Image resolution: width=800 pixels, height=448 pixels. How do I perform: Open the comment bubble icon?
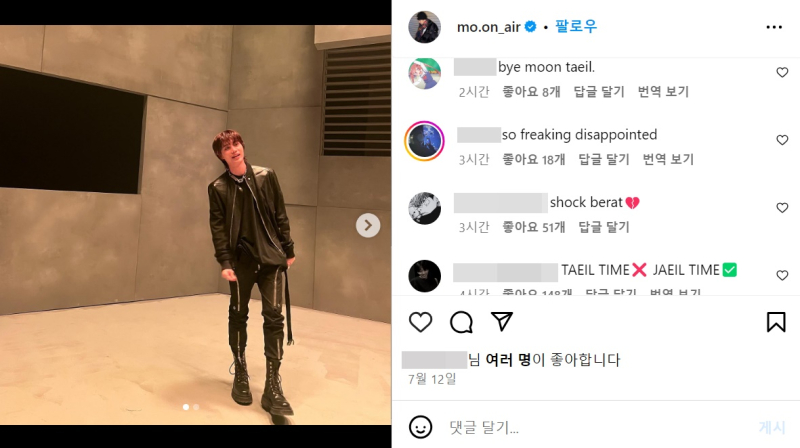point(461,322)
